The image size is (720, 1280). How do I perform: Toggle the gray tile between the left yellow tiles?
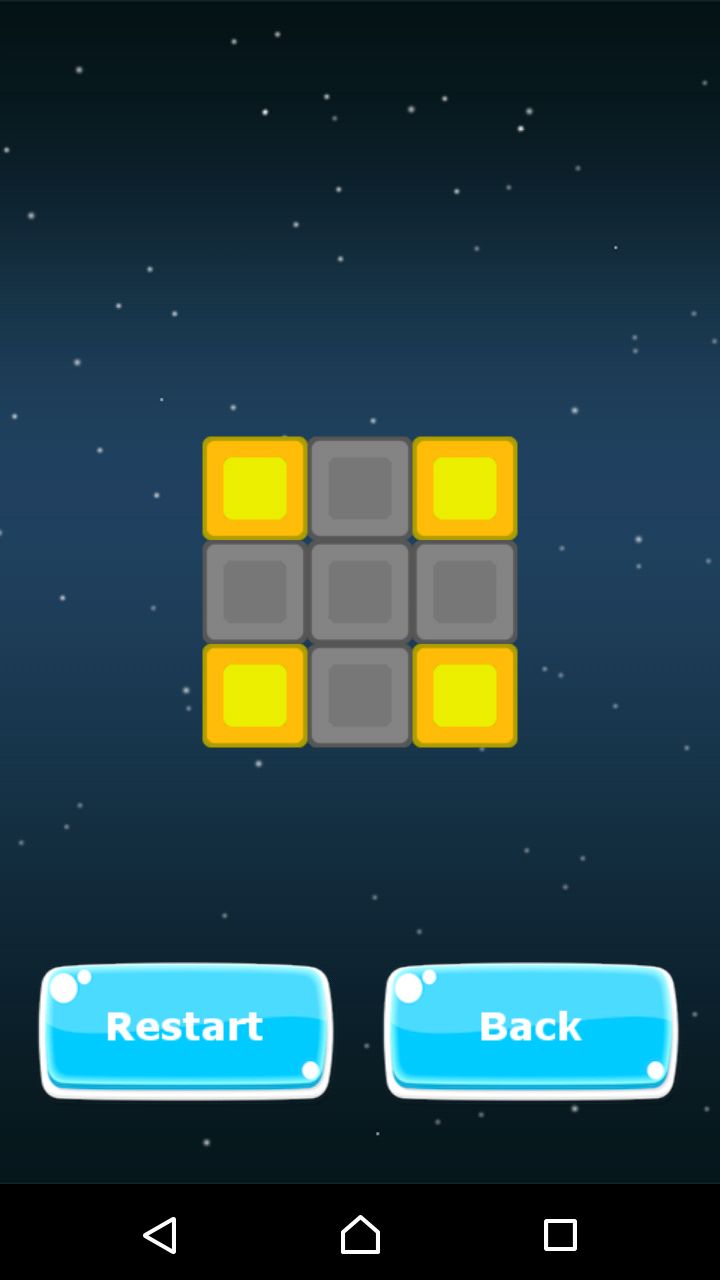point(255,592)
